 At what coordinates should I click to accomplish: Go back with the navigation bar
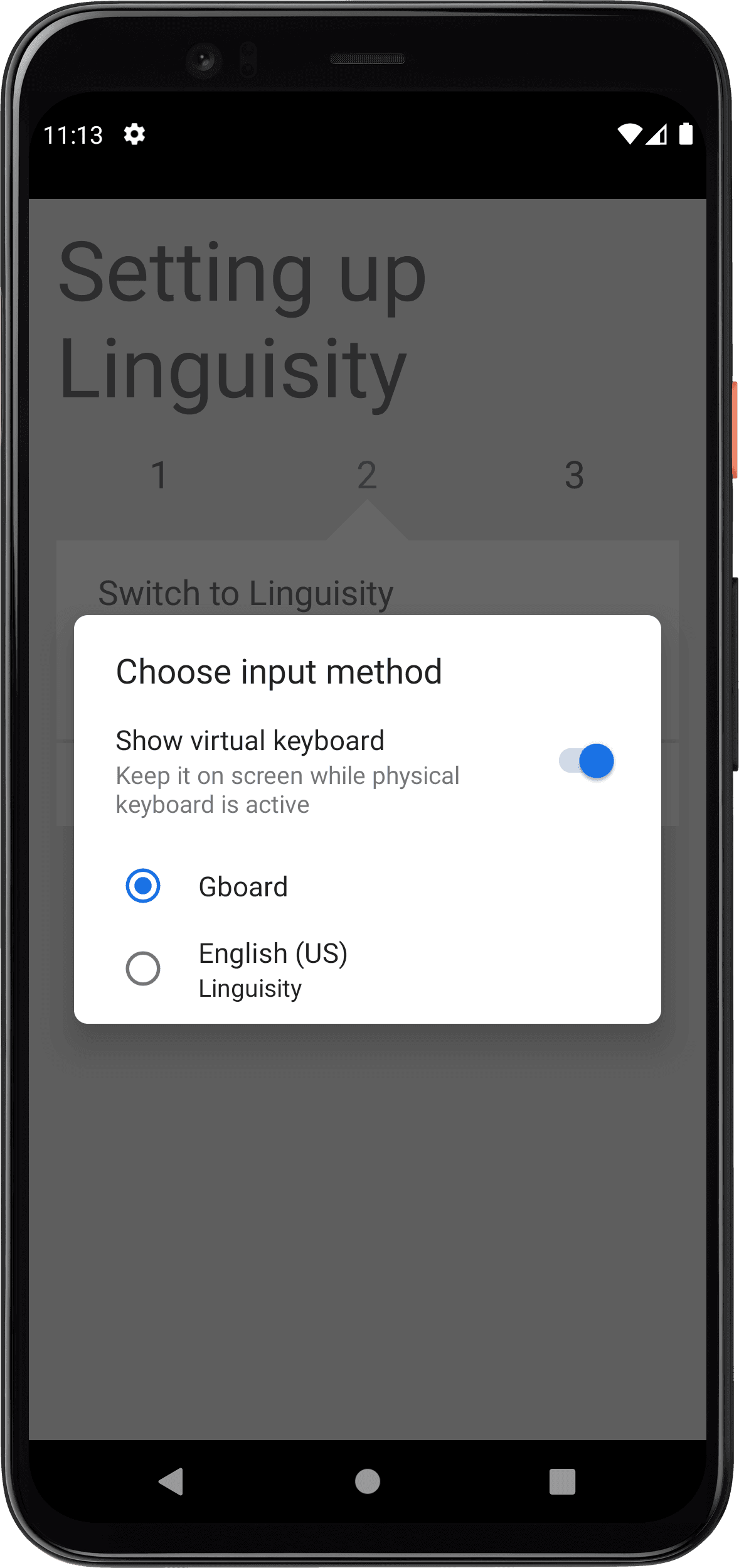171,1482
